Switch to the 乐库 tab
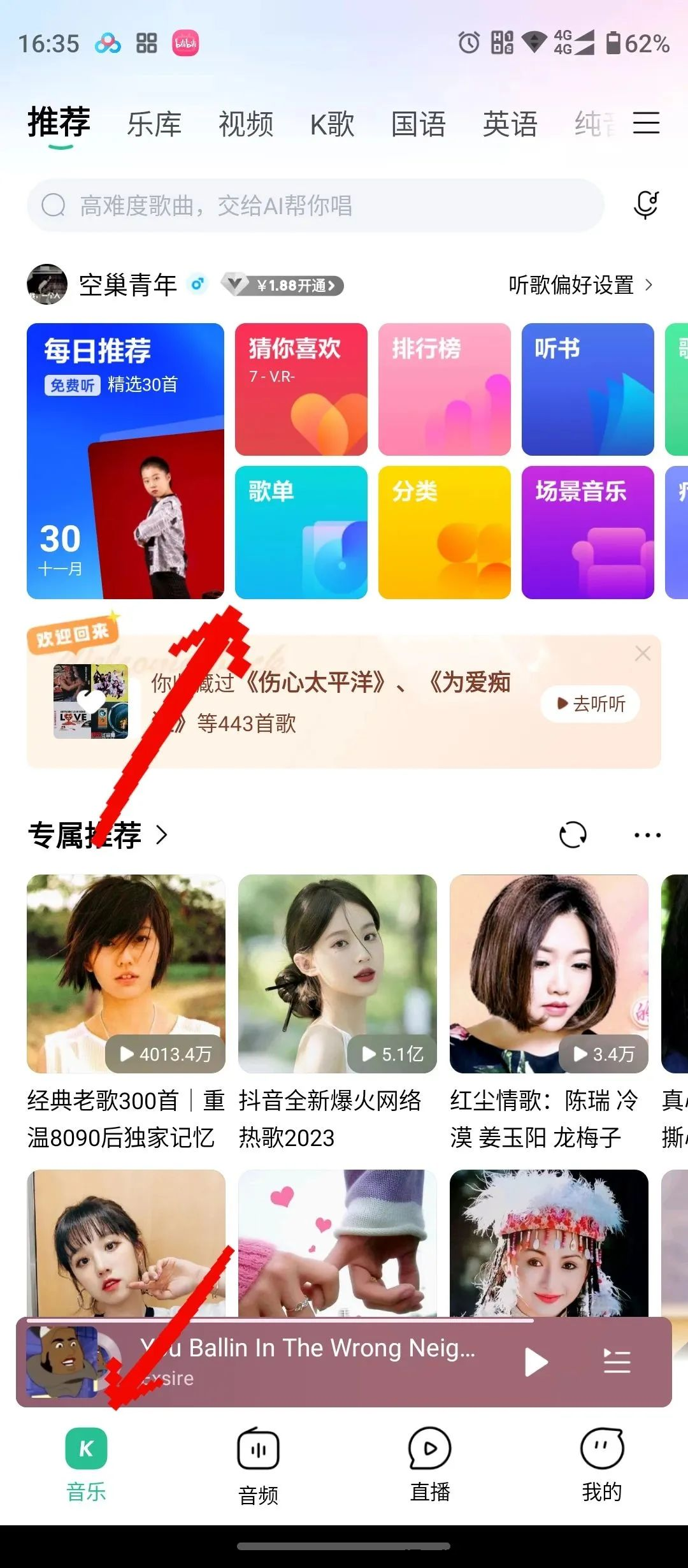688x1568 pixels. (x=154, y=124)
